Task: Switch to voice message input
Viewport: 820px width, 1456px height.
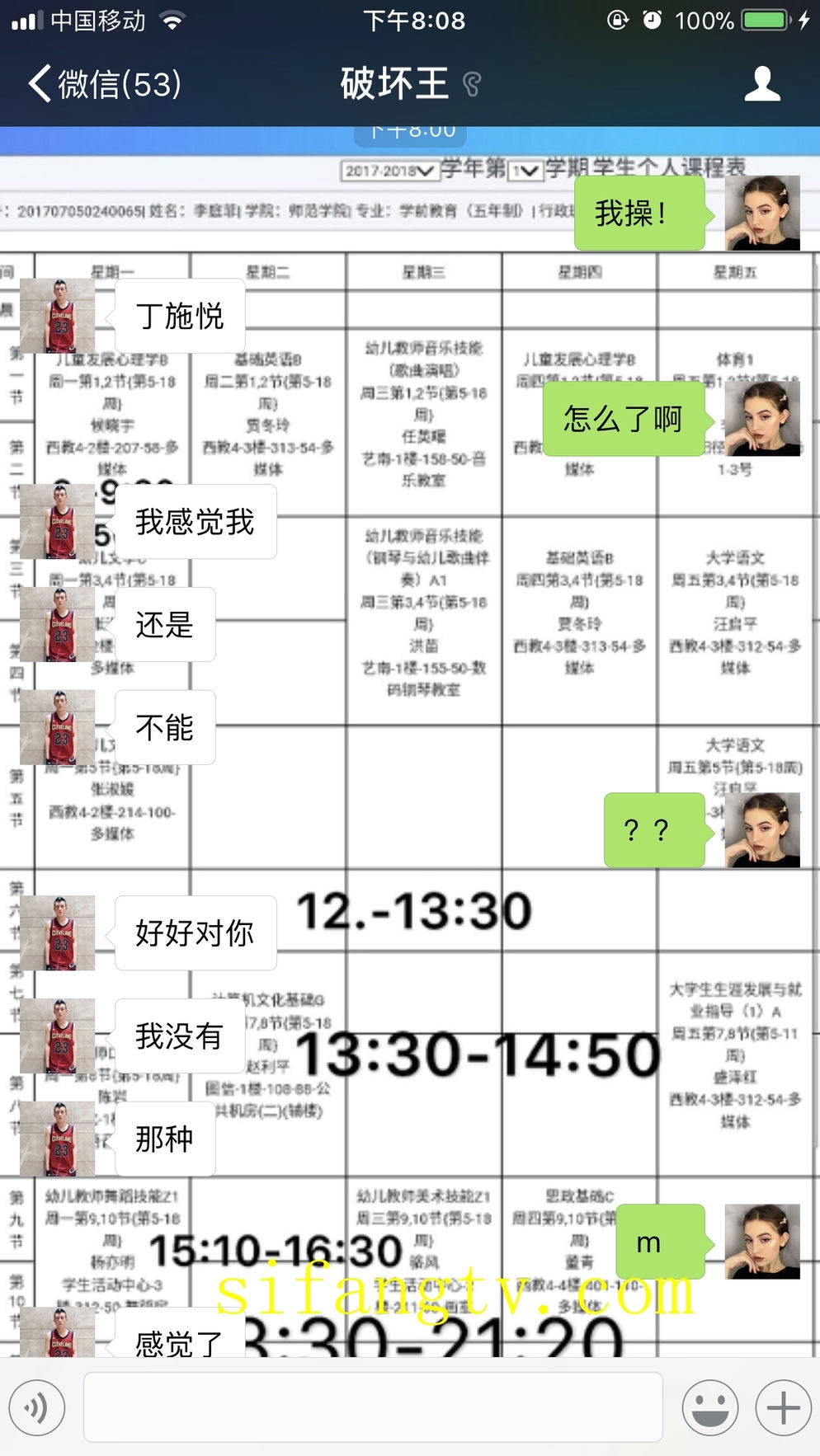Action: point(37,1407)
